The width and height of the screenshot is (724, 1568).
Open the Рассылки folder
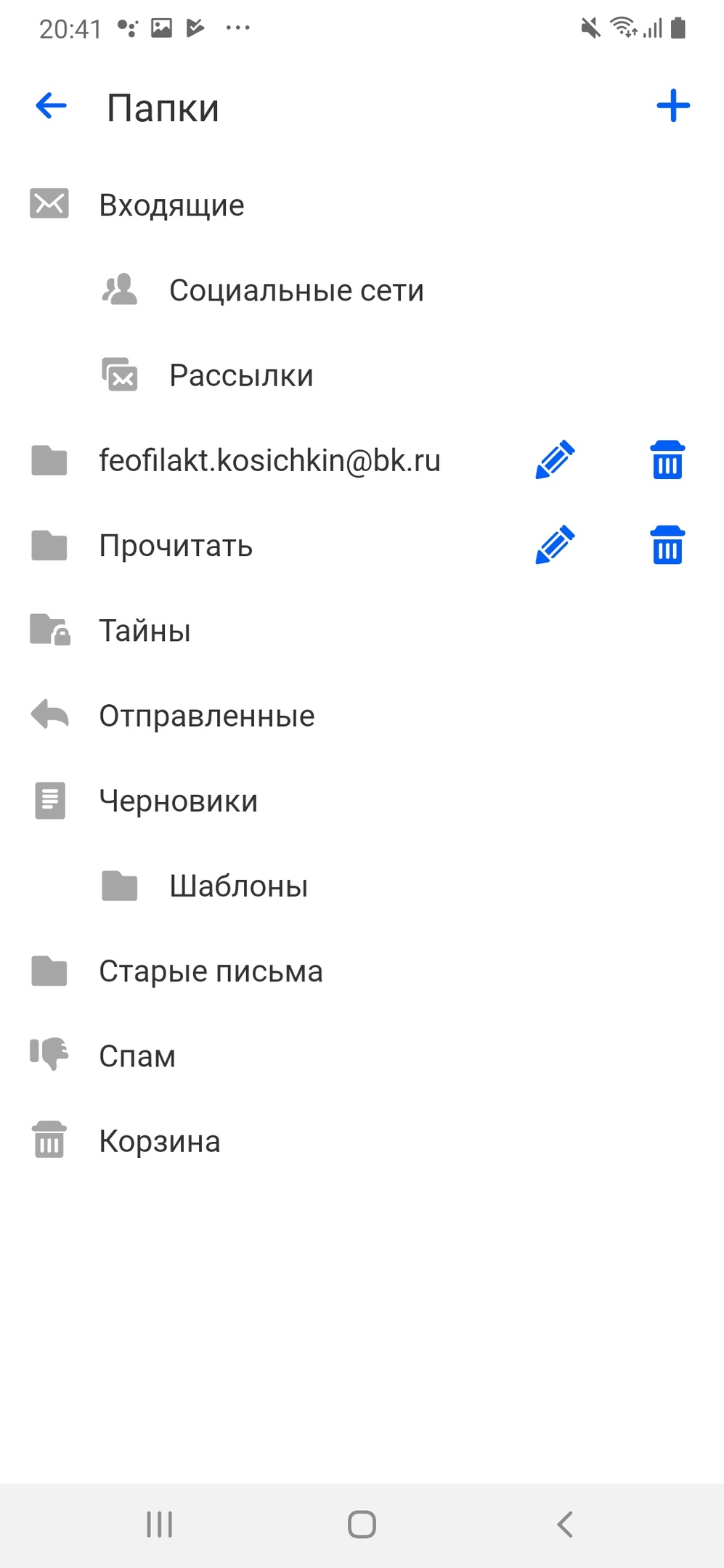click(240, 375)
